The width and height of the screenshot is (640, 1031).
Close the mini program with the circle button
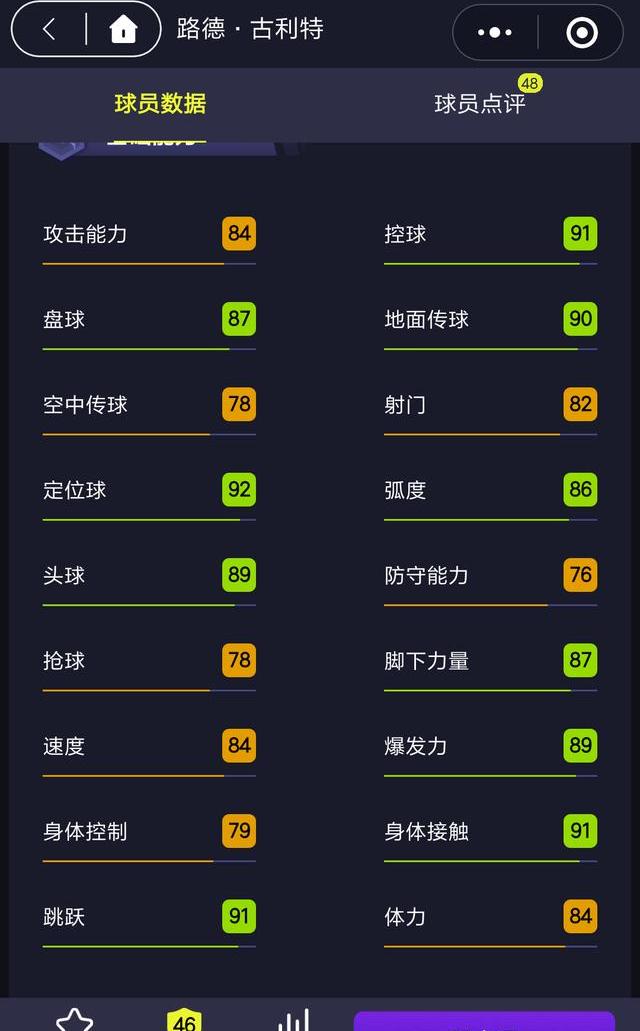click(x=581, y=33)
